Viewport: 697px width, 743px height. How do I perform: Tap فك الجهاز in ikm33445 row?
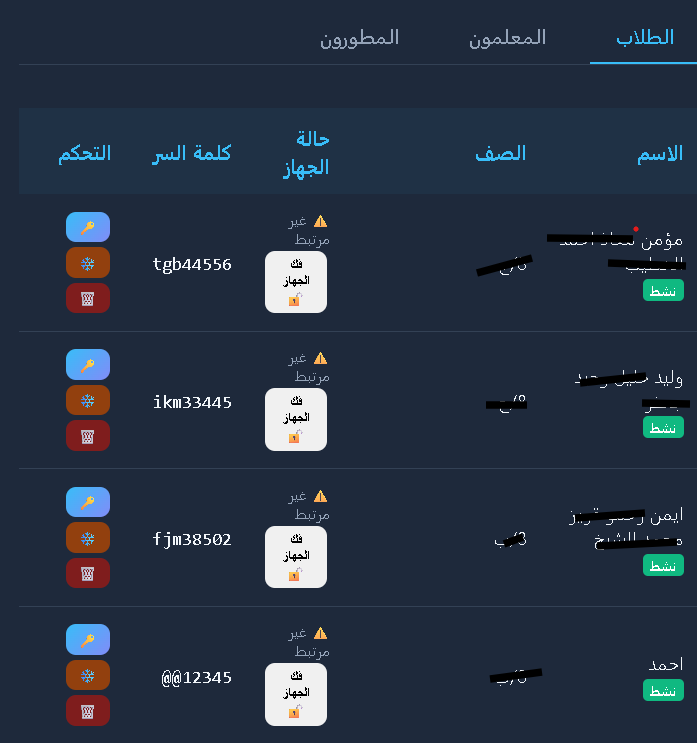coord(295,419)
